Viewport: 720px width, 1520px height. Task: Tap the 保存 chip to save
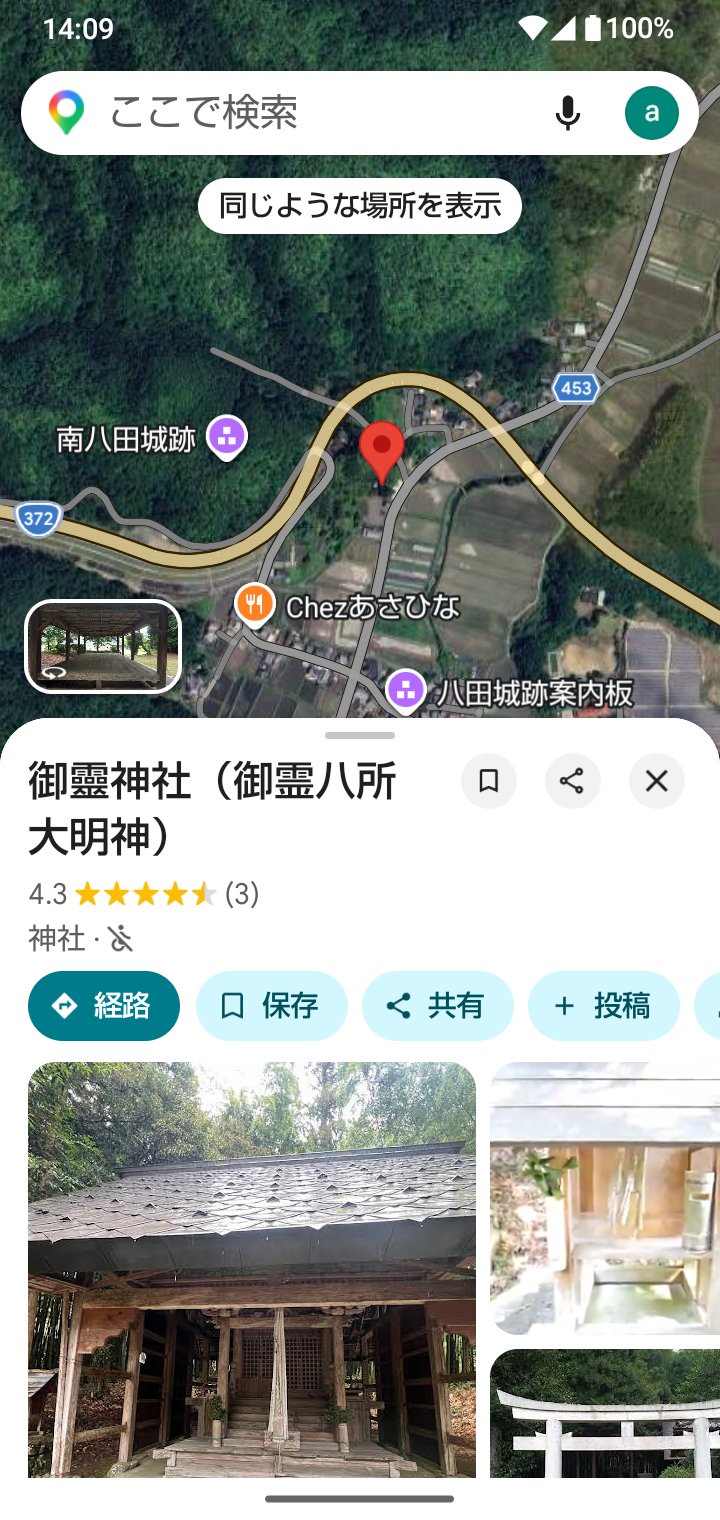pyautogui.click(x=271, y=1006)
